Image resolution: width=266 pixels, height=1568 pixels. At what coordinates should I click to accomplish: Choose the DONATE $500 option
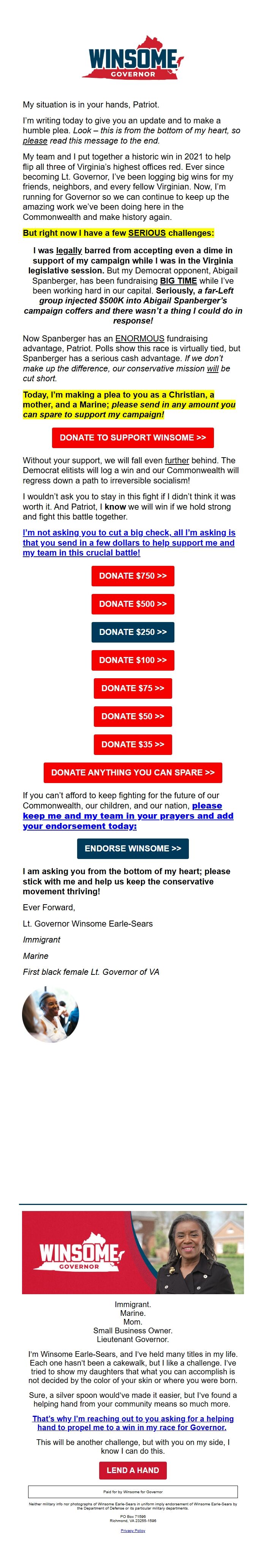133,603
